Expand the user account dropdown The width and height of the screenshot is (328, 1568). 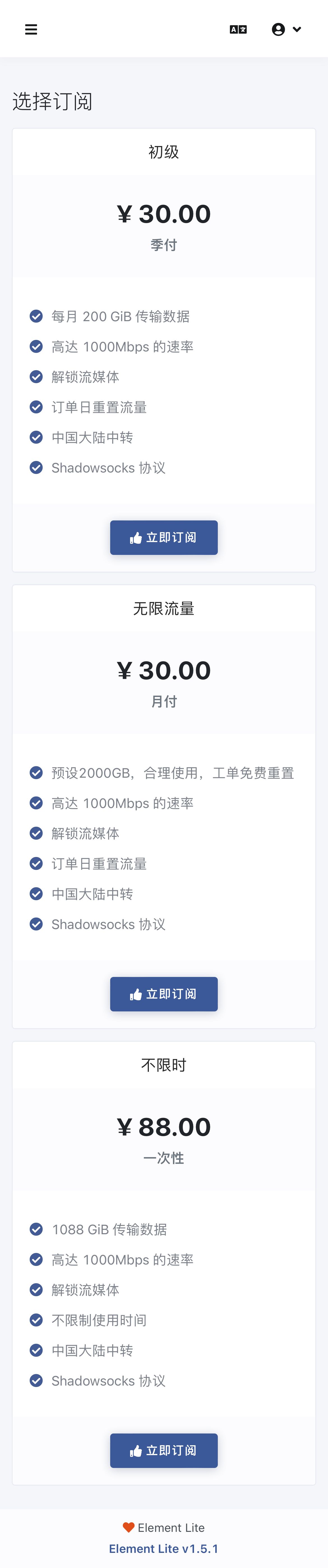pos(286,29)
